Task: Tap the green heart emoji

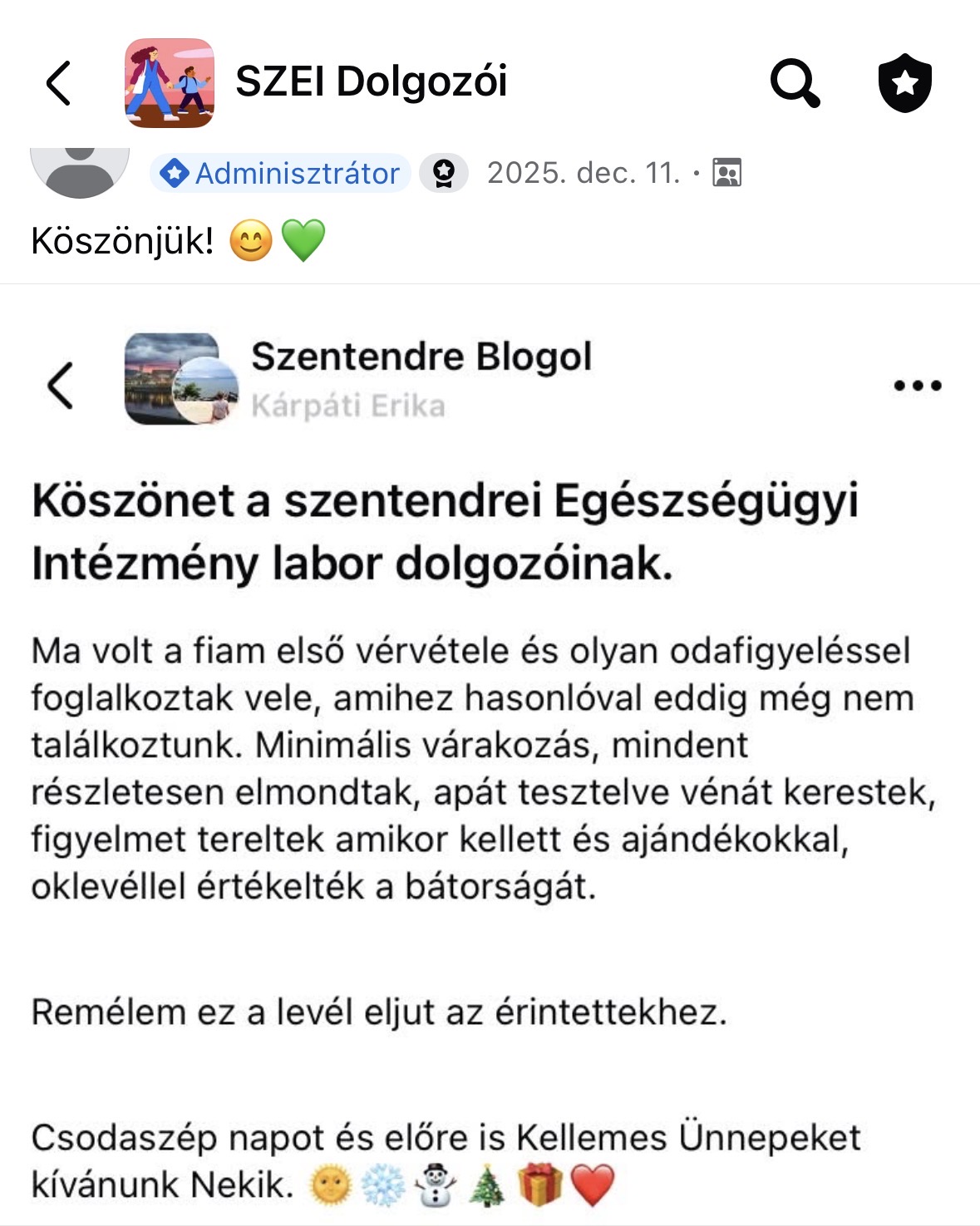Action: pos(301,241)
